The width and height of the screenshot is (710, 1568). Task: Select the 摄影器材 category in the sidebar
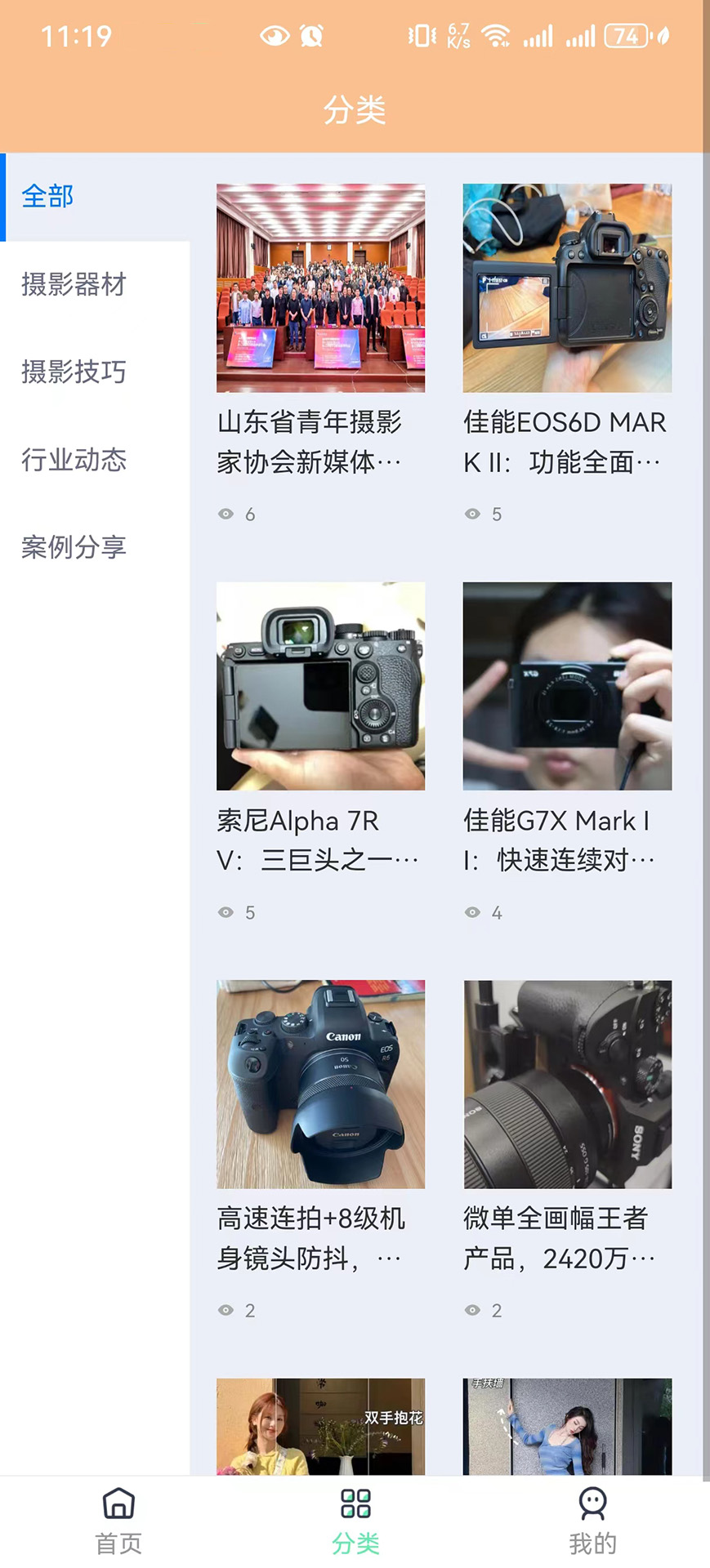pyautogui.click(x=74, y=284)
